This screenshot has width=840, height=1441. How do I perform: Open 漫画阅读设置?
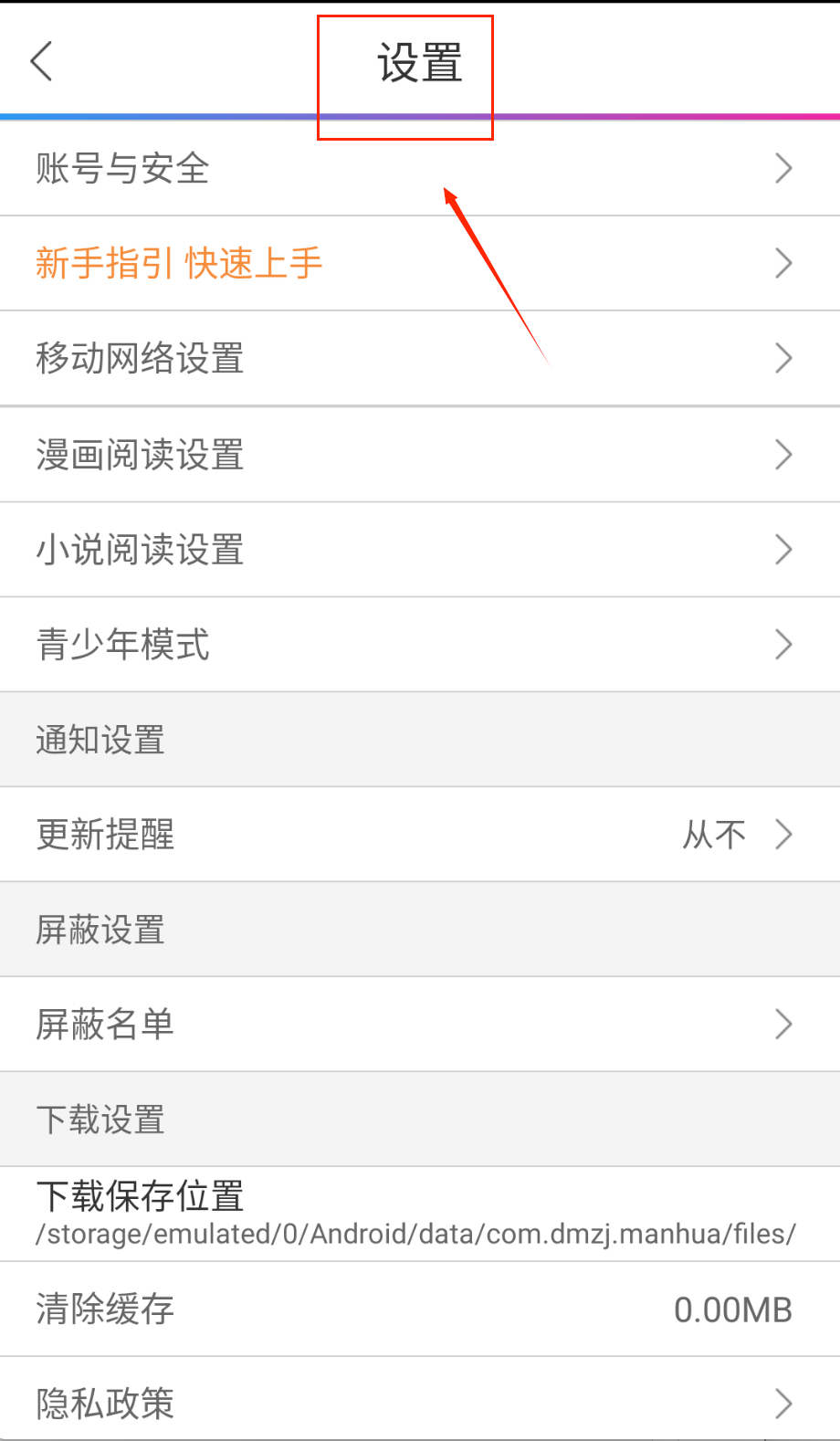(420, 455)
